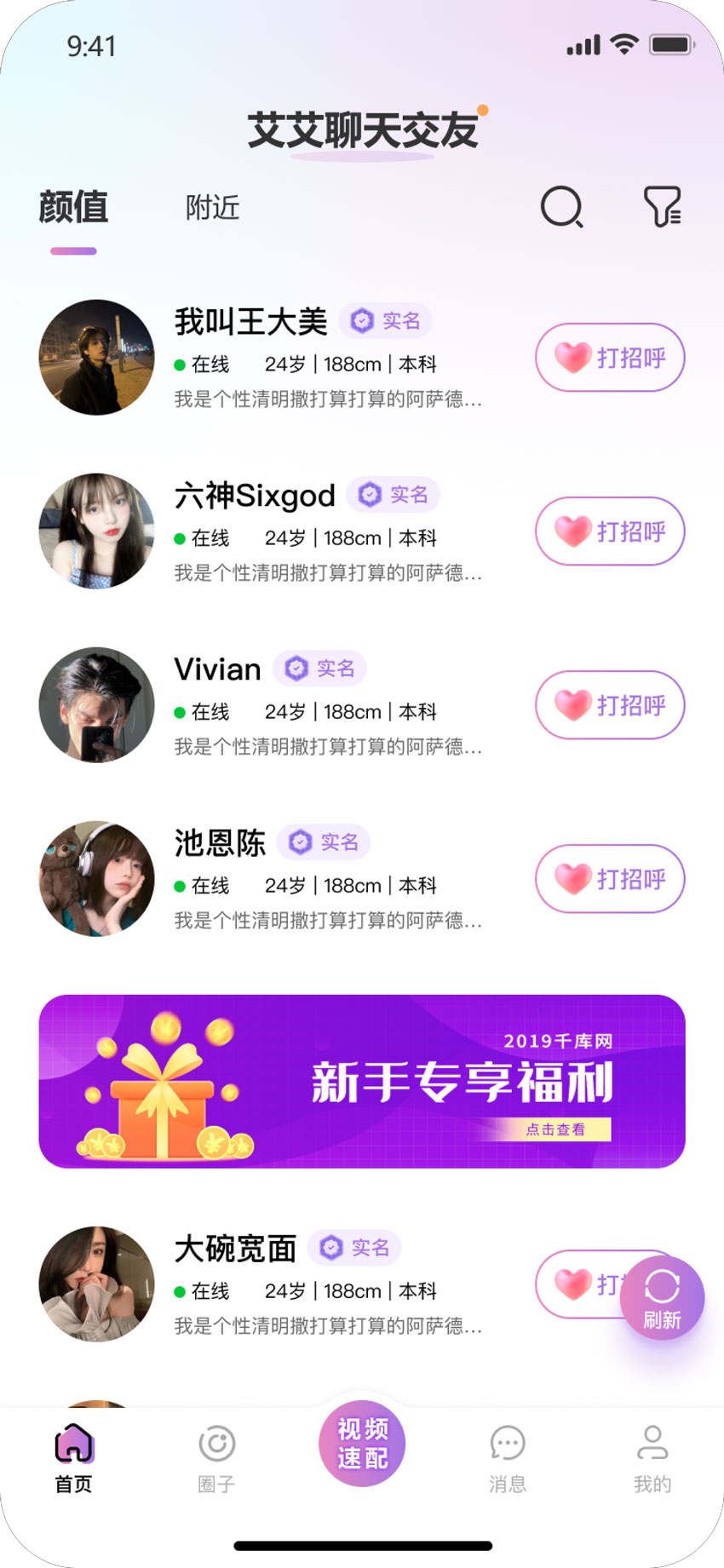
Task: Refresh the list with 刷新 button
Action: (x=662, y=1298)
